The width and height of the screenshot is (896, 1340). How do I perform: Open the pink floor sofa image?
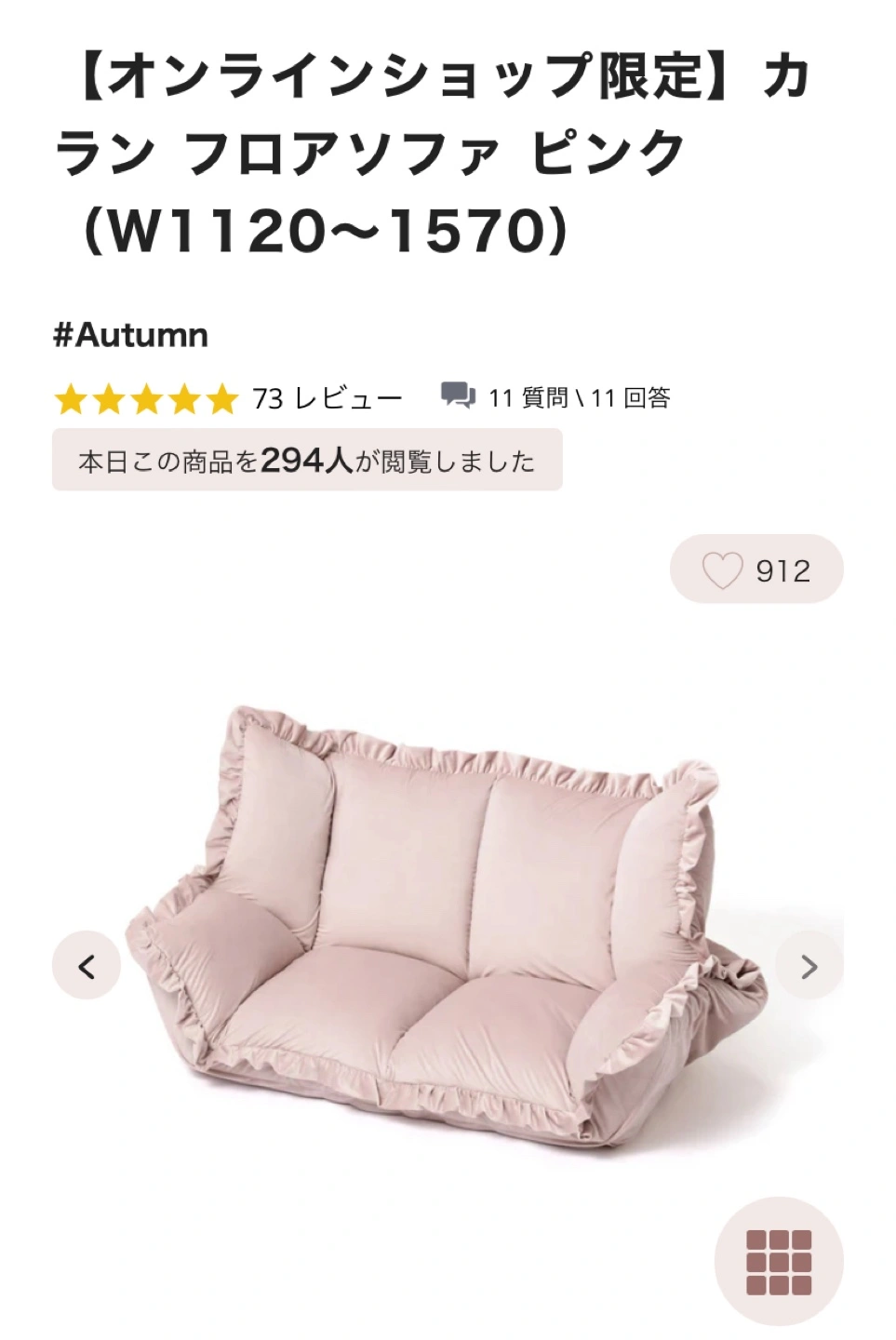coord(447,931)
